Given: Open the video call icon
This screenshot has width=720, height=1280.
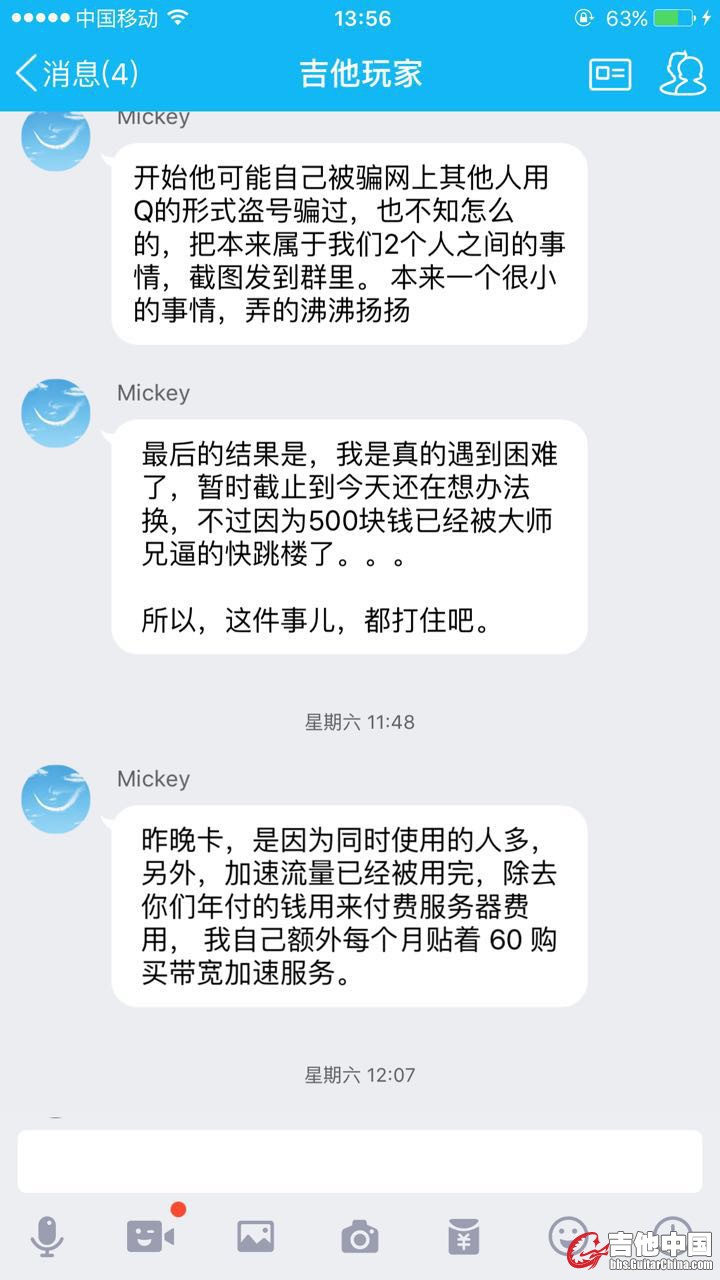Looking at the screenshot, I should 151,1237.
